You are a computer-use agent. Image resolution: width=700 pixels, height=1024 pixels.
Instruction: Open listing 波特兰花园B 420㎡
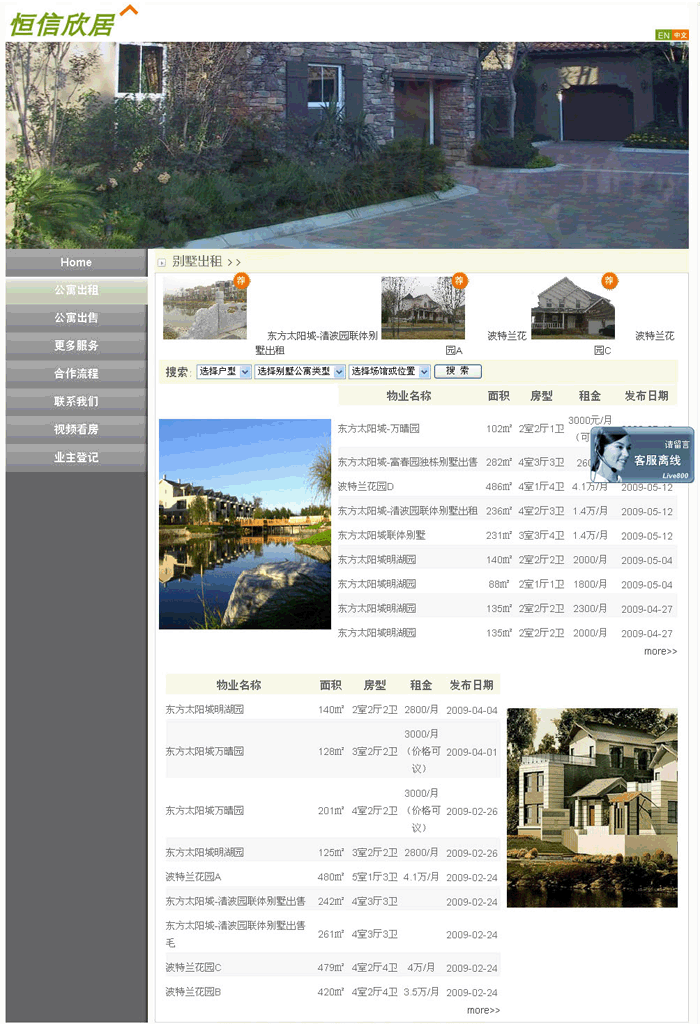coord(193,992)
